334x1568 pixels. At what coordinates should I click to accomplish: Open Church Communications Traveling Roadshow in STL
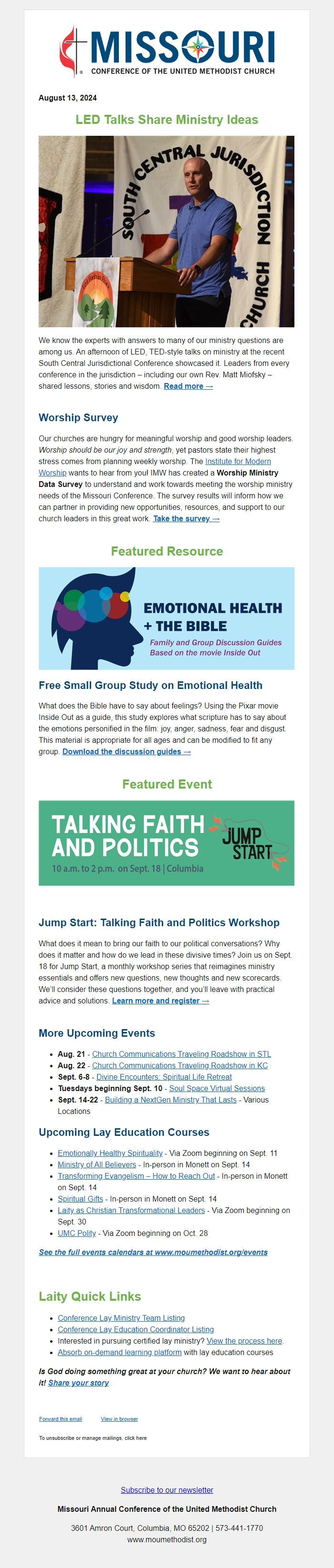(x=181, y=1053)
